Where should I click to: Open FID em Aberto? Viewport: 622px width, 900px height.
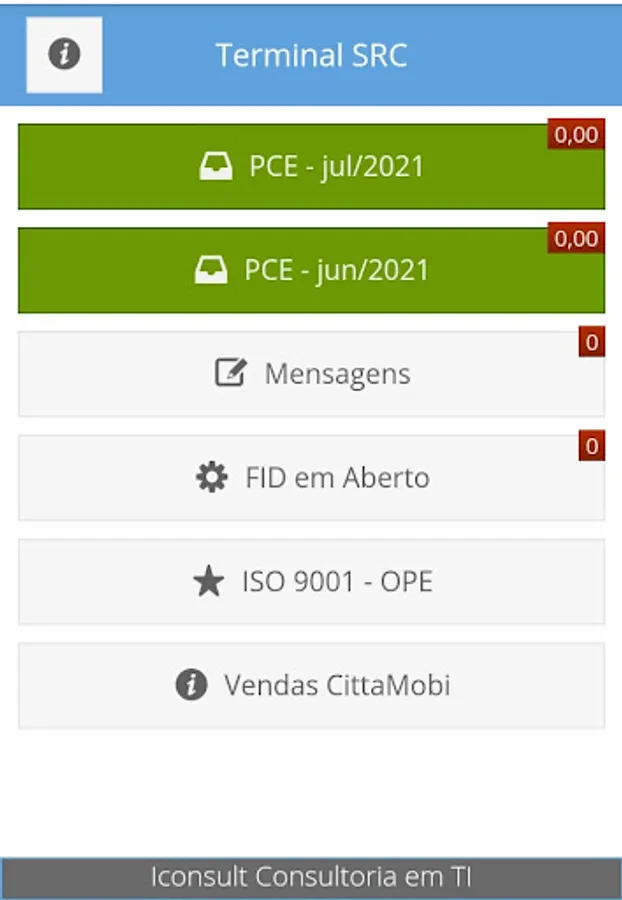tap(311, 478)
